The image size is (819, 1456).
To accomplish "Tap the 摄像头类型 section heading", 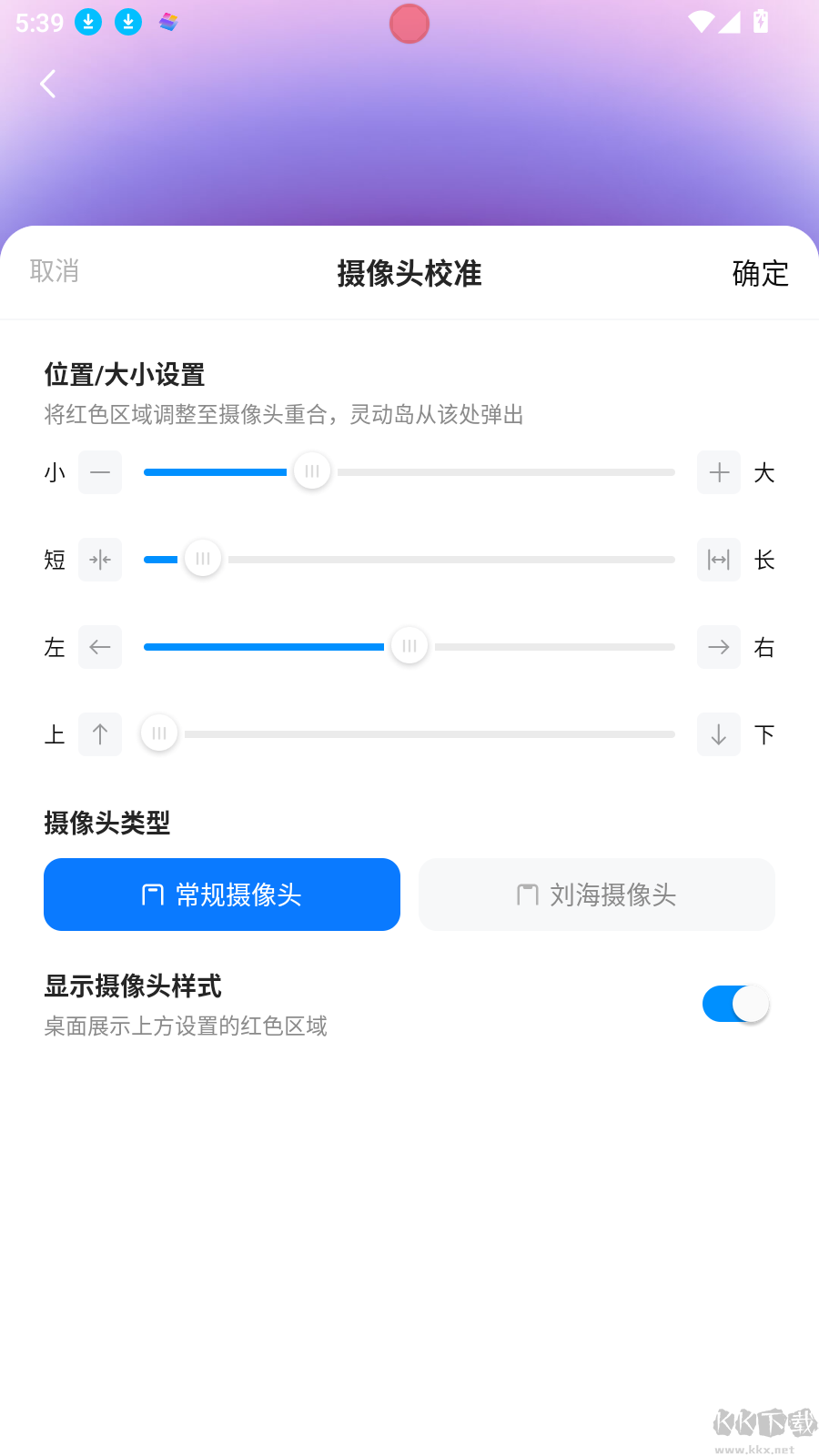I will pos(107,823).
